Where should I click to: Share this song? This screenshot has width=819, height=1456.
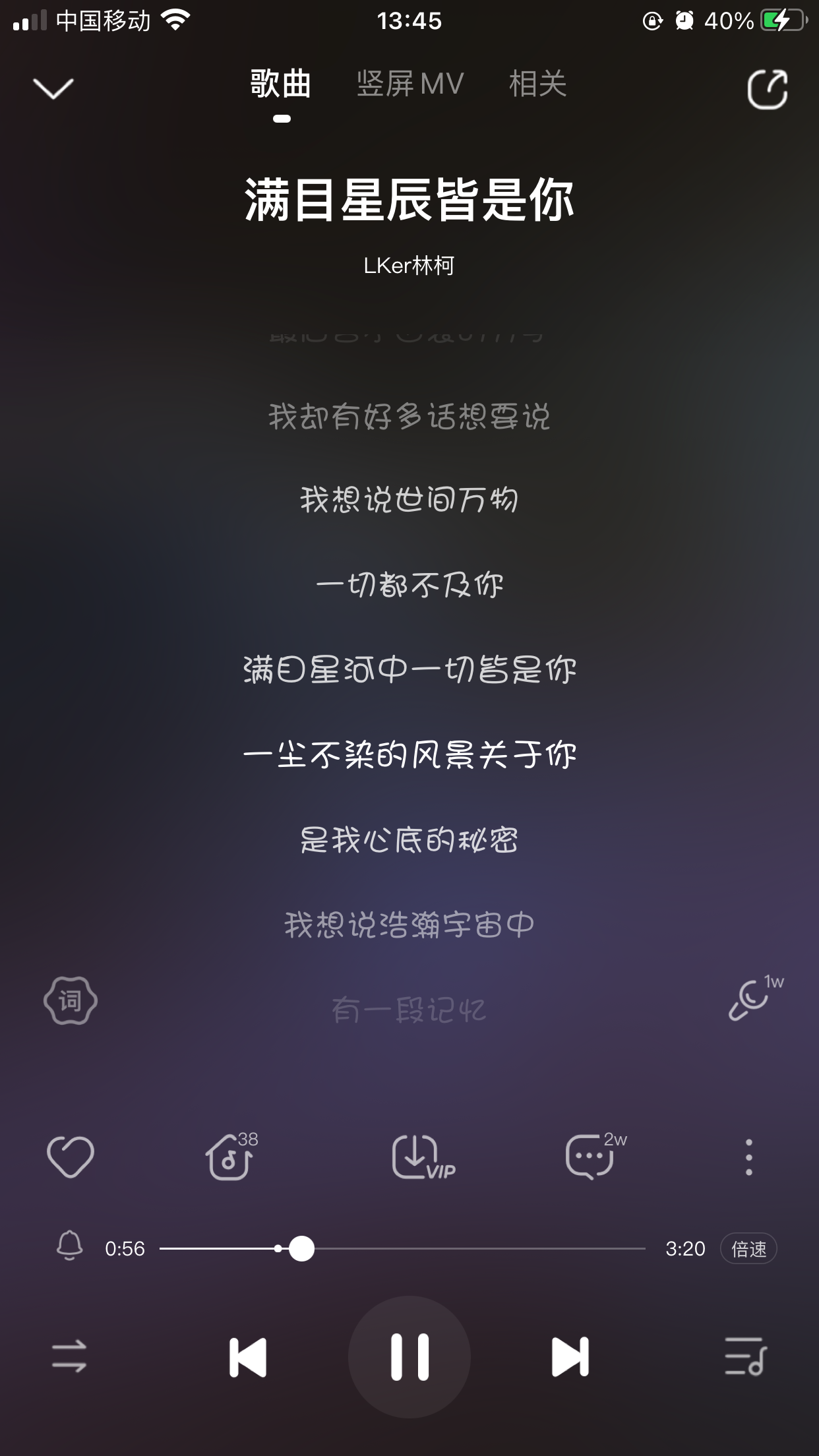pos(767,89)
